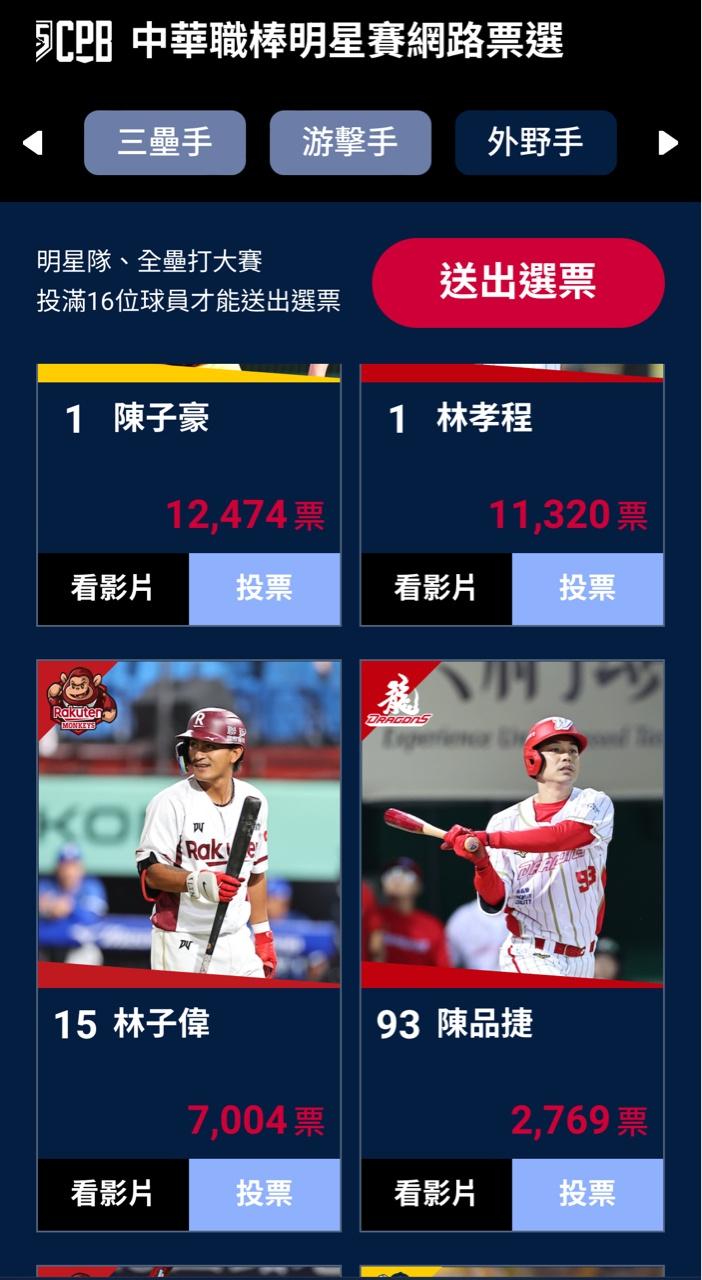This screenshot has height=1280, width=702.
Task: Show previous position tabs with left arrow
Action: click(33, 143)
